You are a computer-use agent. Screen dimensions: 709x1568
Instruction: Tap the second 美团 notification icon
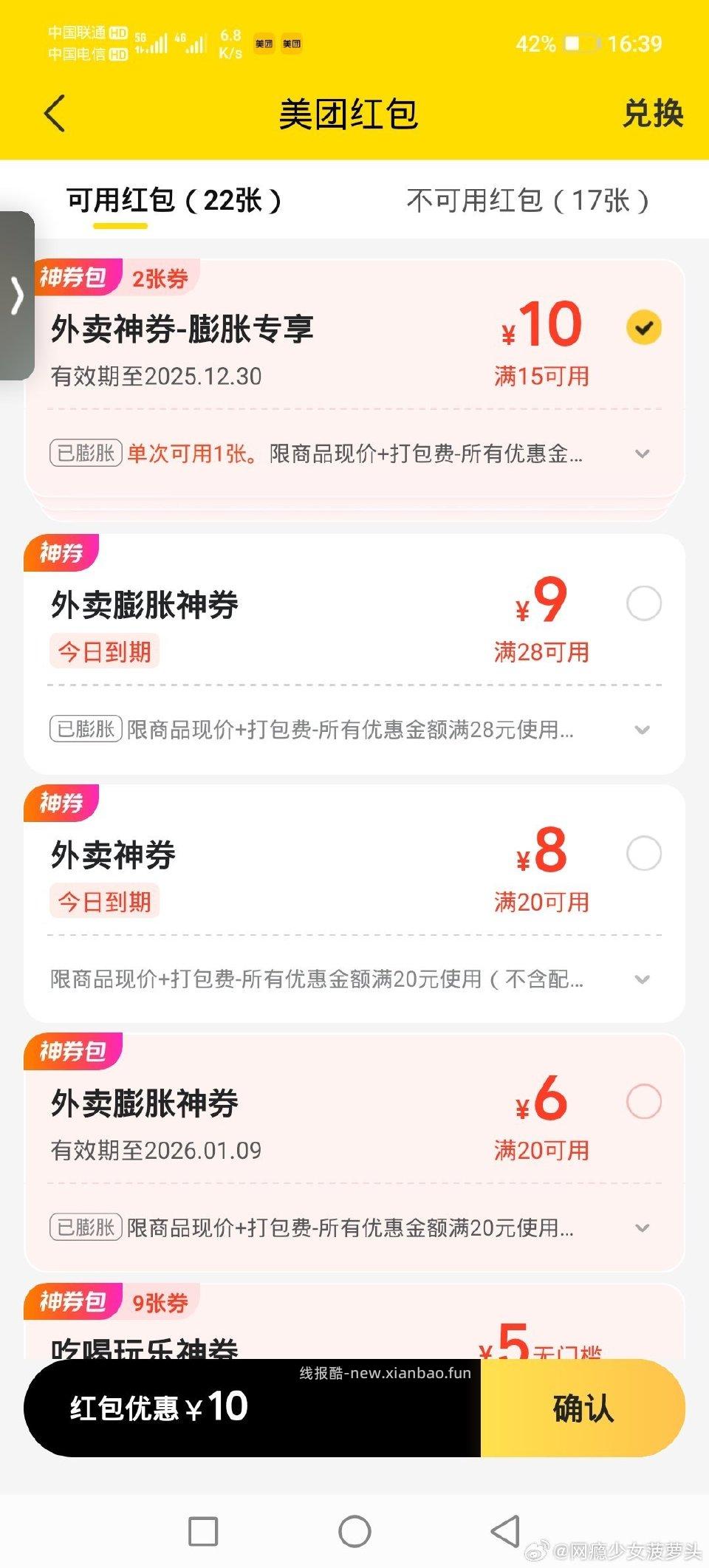click(292, 44)
